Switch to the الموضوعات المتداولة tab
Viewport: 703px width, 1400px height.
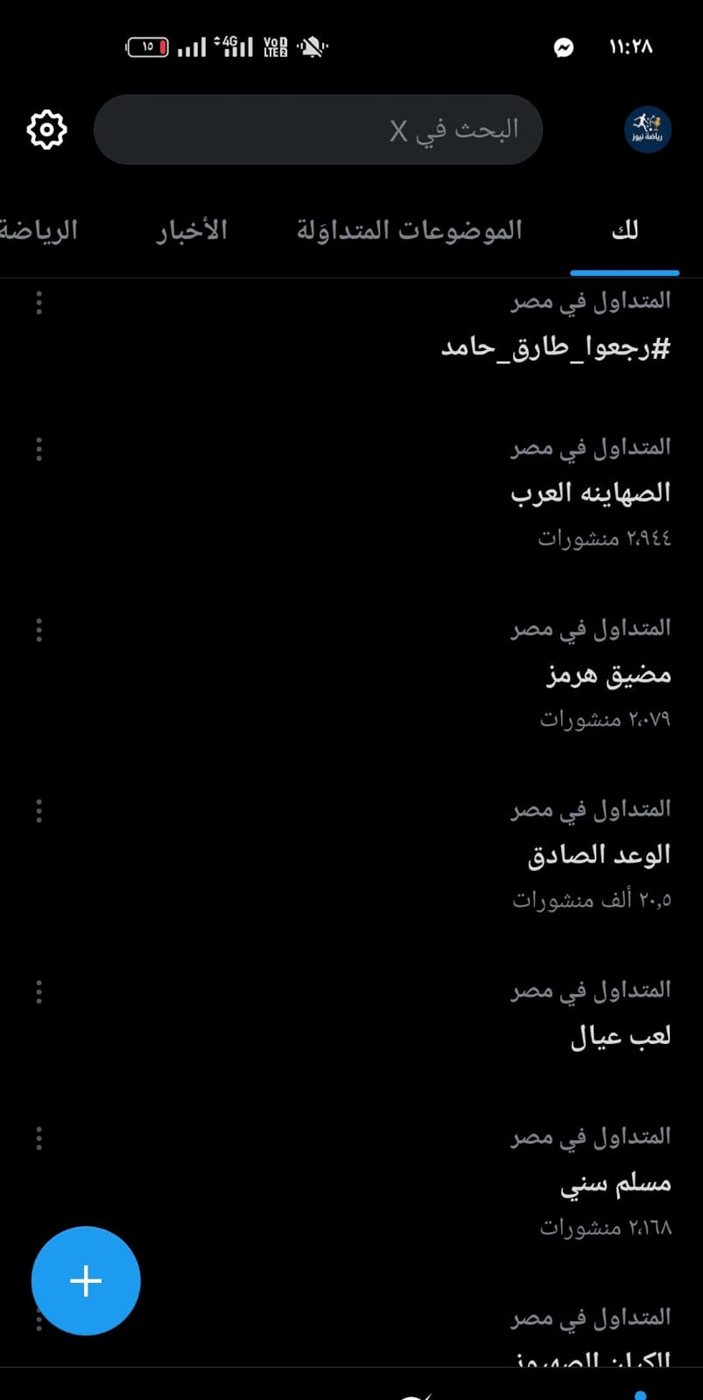click(x=409, y=231)
